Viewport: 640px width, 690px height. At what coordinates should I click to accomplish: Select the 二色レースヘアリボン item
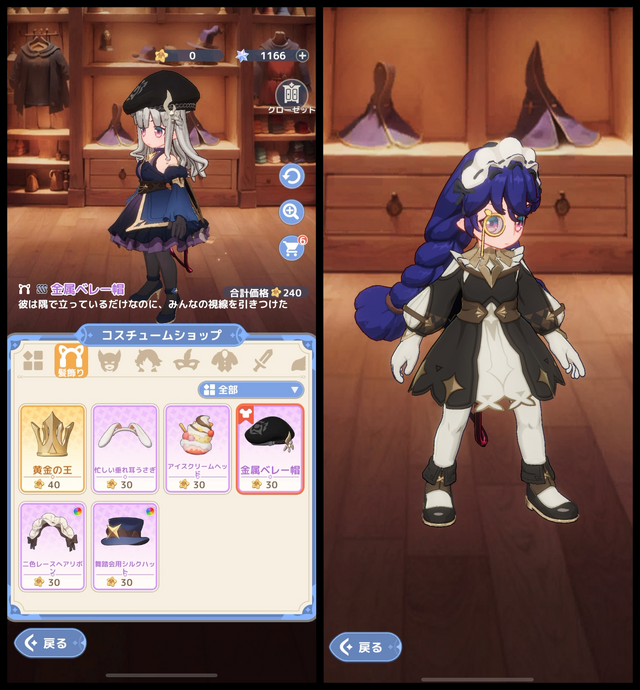(x=53, y=546)
